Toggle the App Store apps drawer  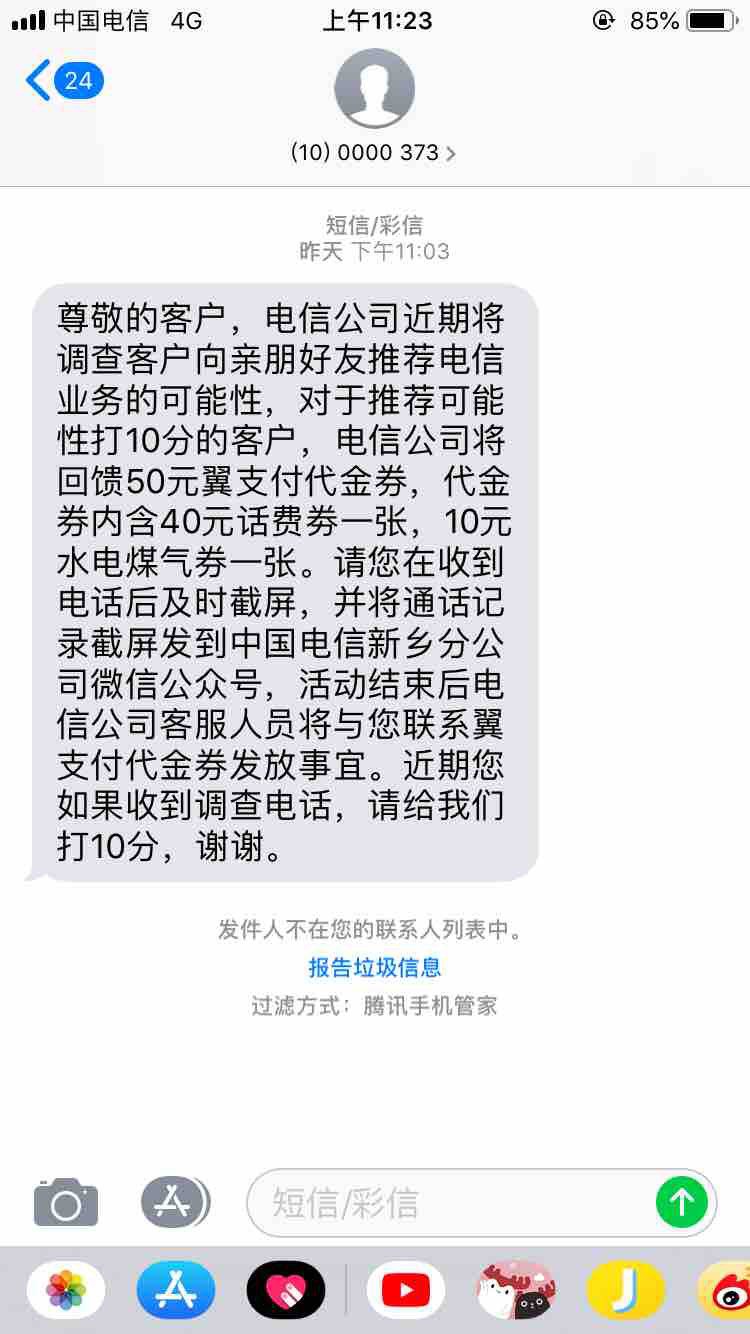[x=175, y=1202]
